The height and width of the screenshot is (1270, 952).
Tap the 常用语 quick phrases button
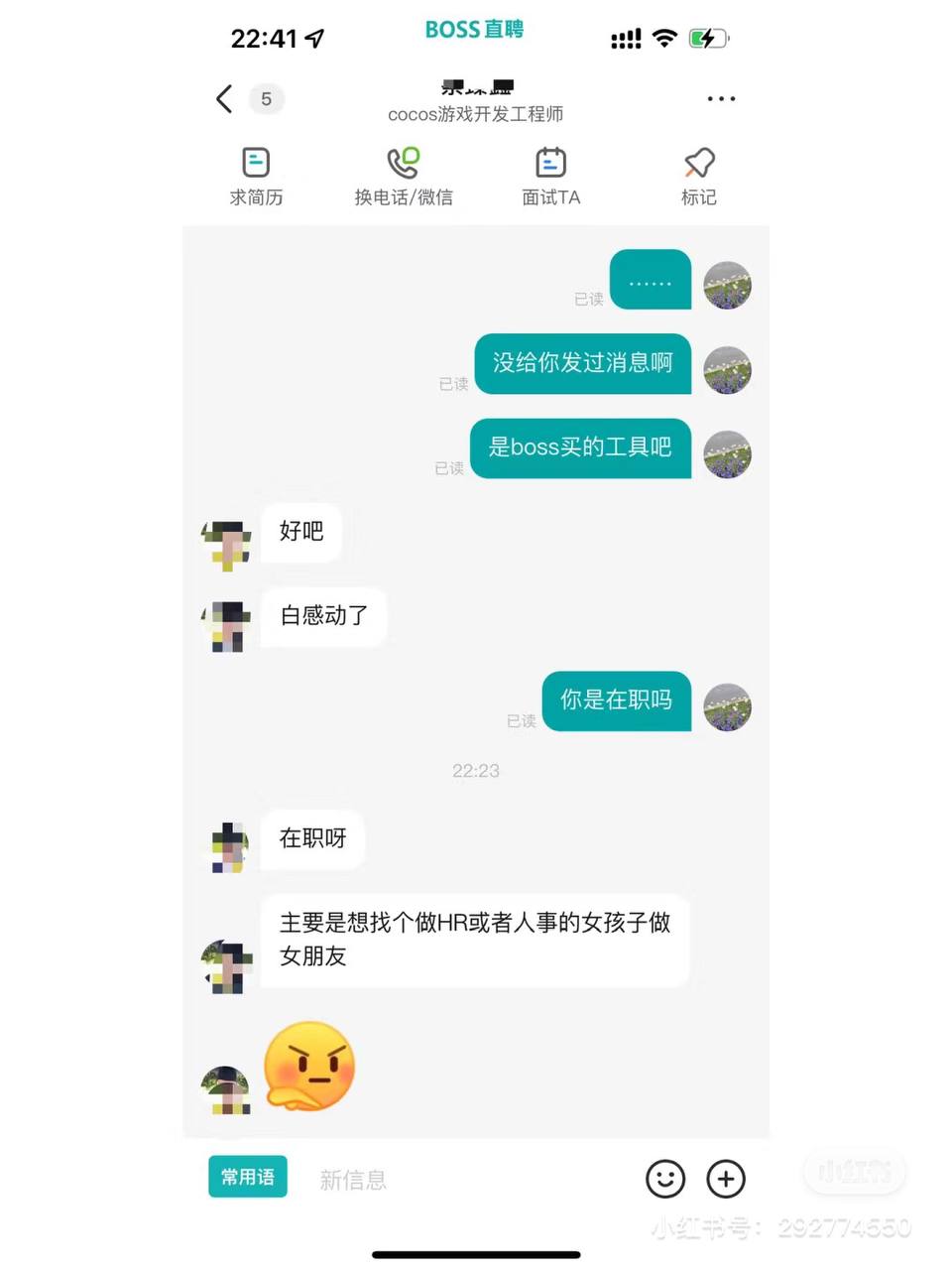[247, 1177]
